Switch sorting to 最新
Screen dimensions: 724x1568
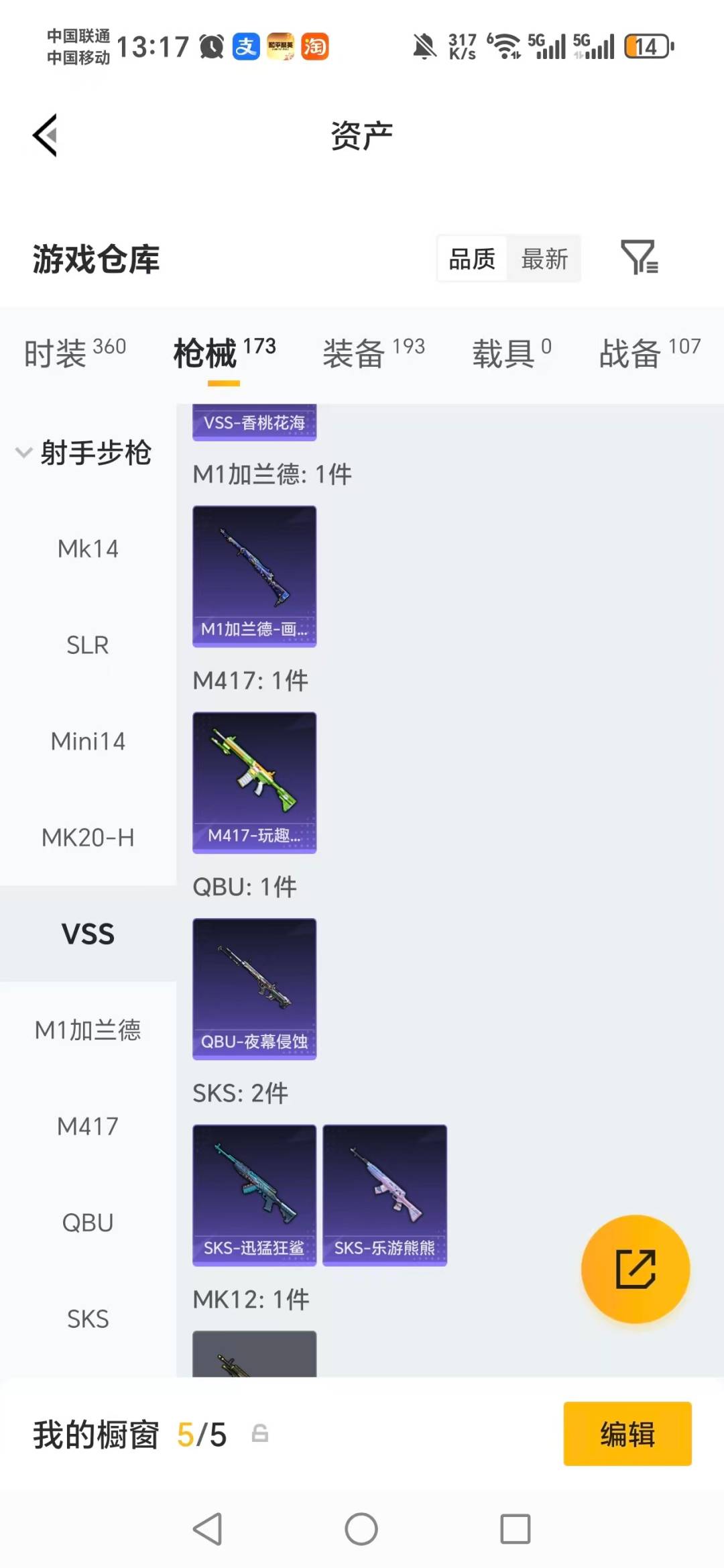click(x=545, y=259)
